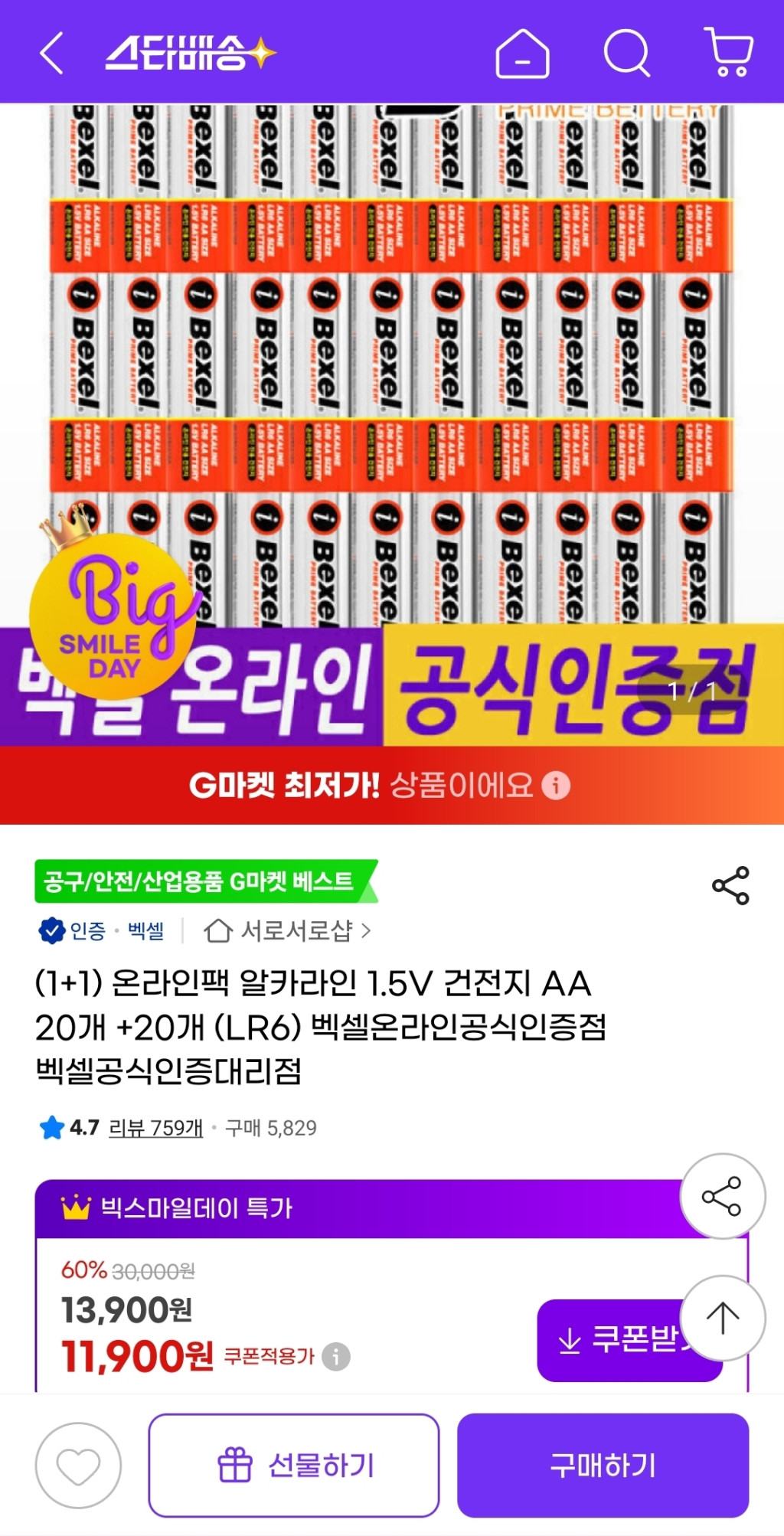Download coupon with 쿠폰받기 button
Image resolution: width=784 pixels, height=1536 pixels.
[612, 1342]
